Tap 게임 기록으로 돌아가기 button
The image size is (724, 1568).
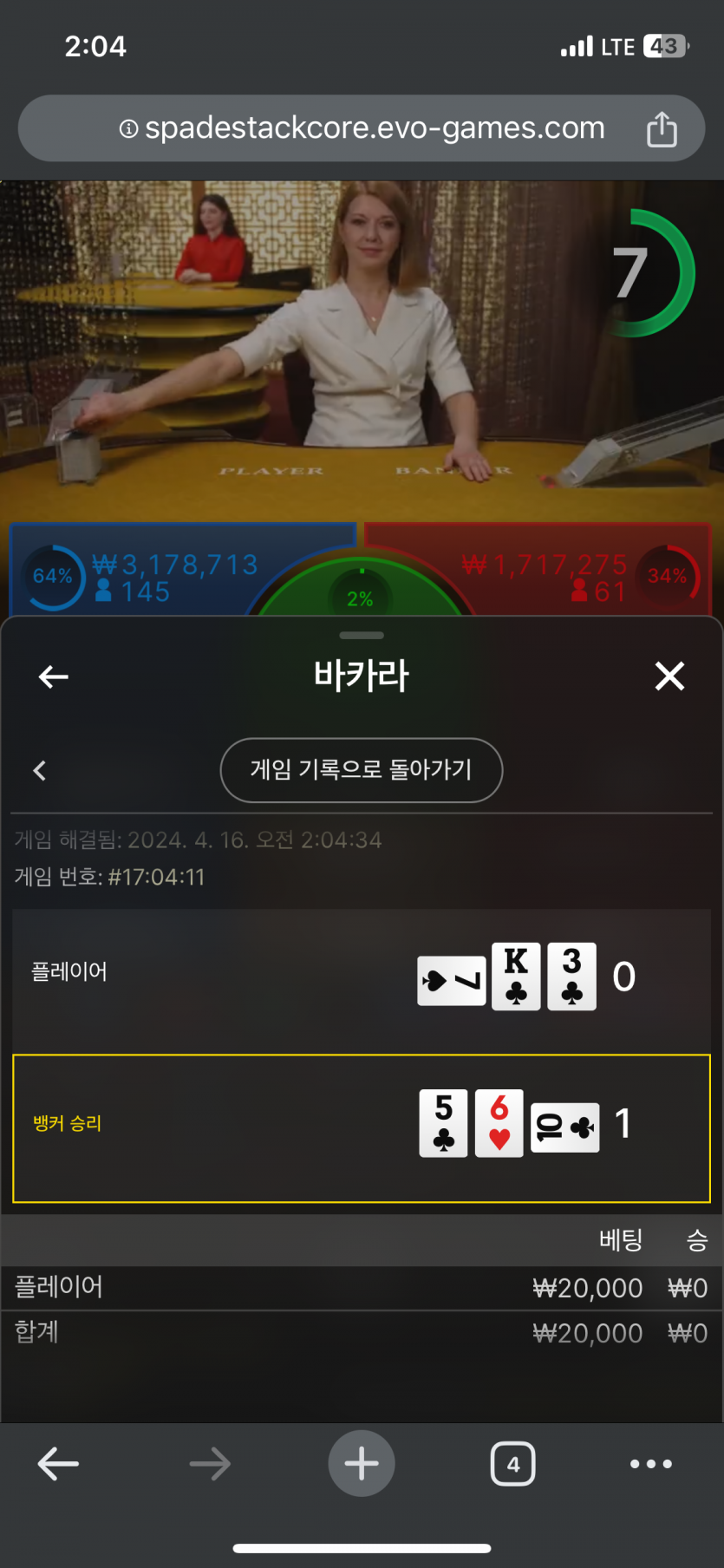362,770
